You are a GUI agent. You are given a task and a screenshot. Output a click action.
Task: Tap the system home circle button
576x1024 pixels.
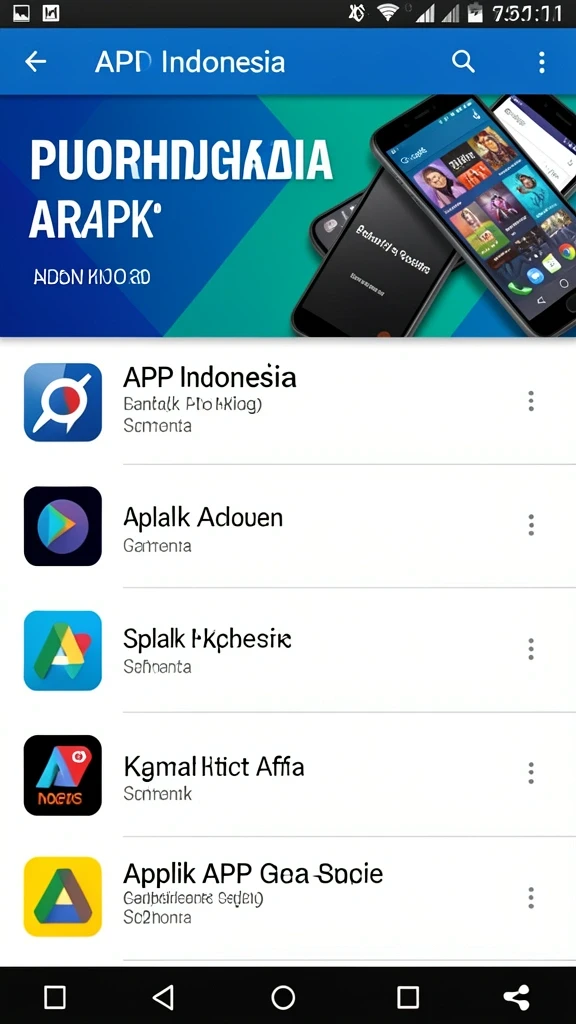click(x=283, y=997)
